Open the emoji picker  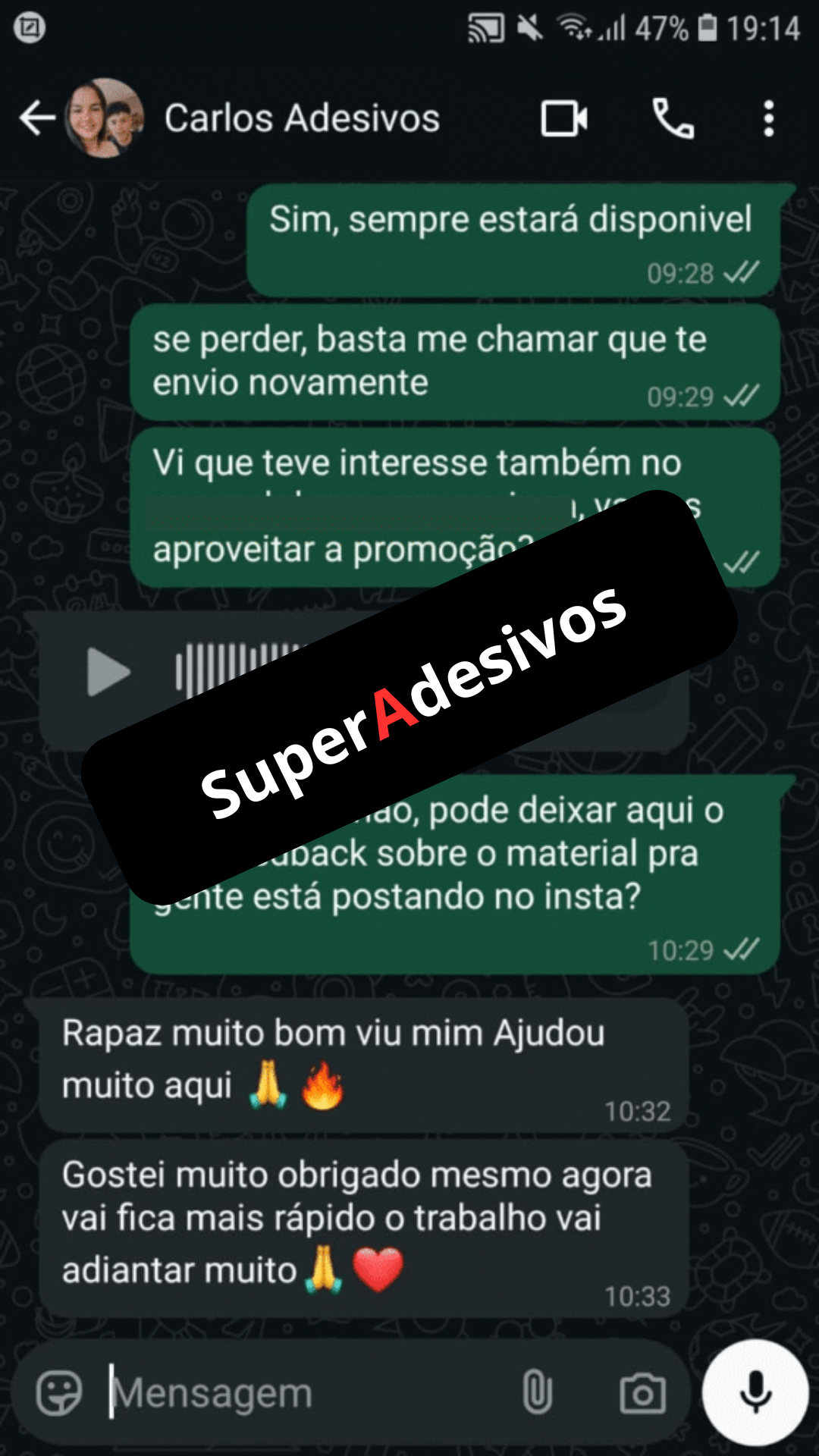58,1392
